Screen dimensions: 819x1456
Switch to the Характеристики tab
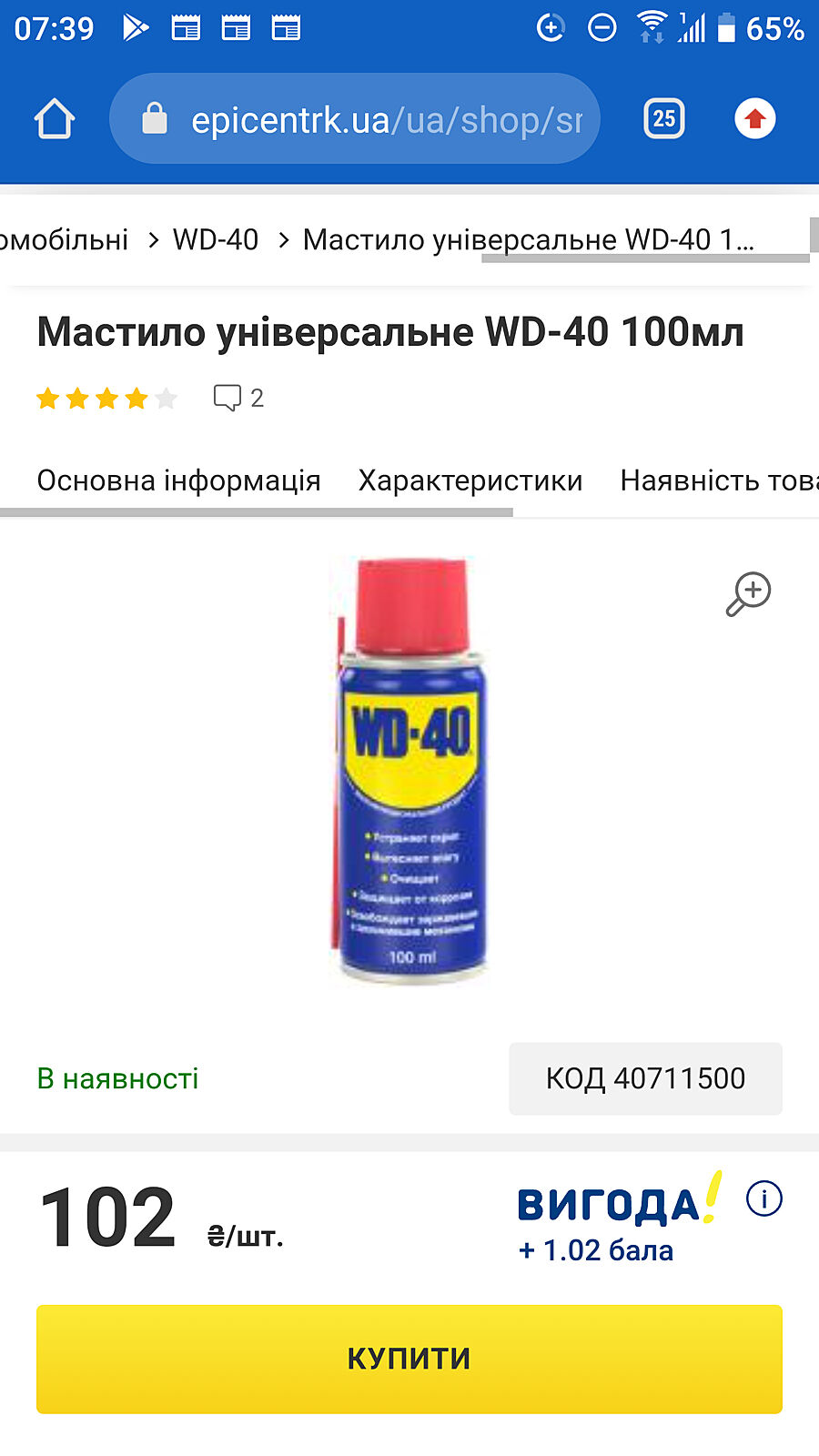tap(470, 480)
